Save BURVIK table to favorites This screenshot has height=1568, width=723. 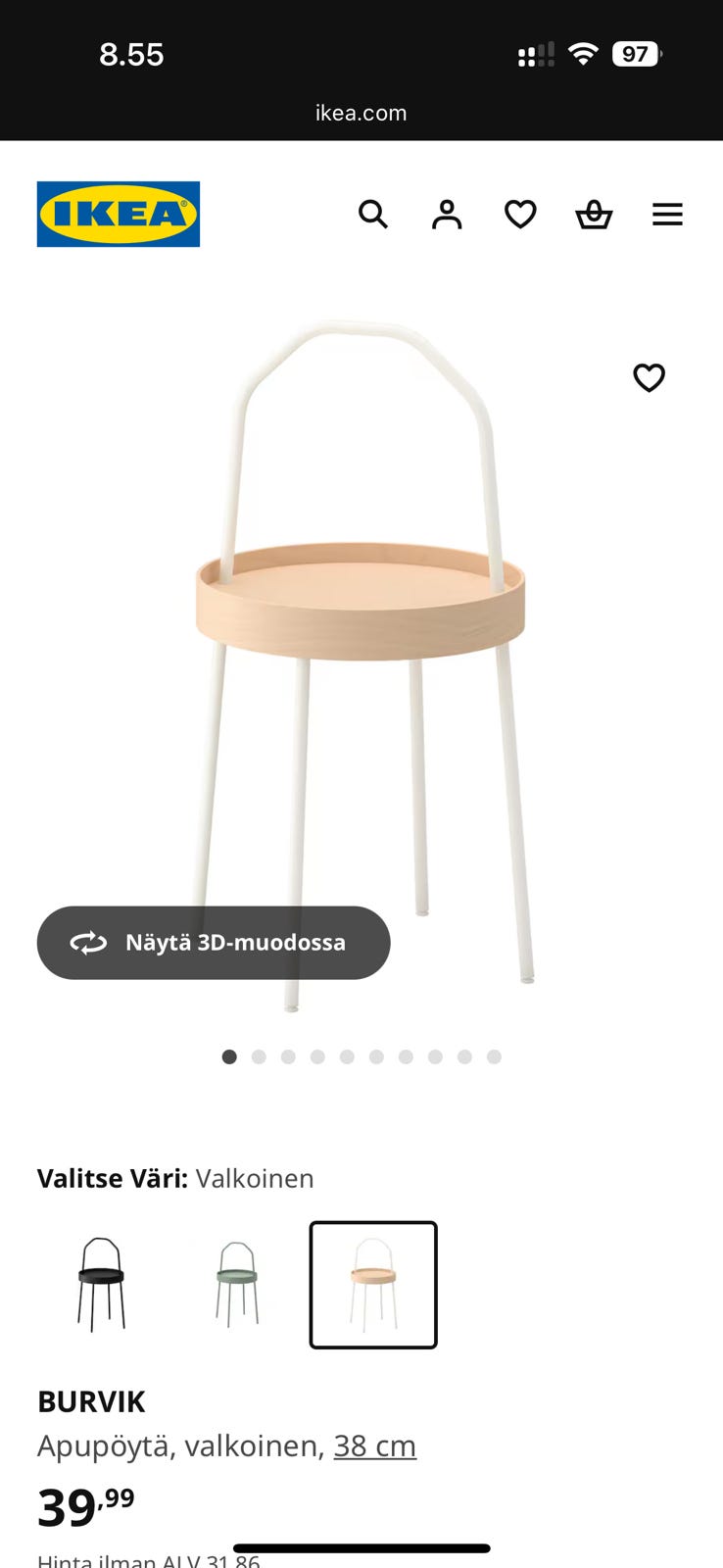point(649,377)
